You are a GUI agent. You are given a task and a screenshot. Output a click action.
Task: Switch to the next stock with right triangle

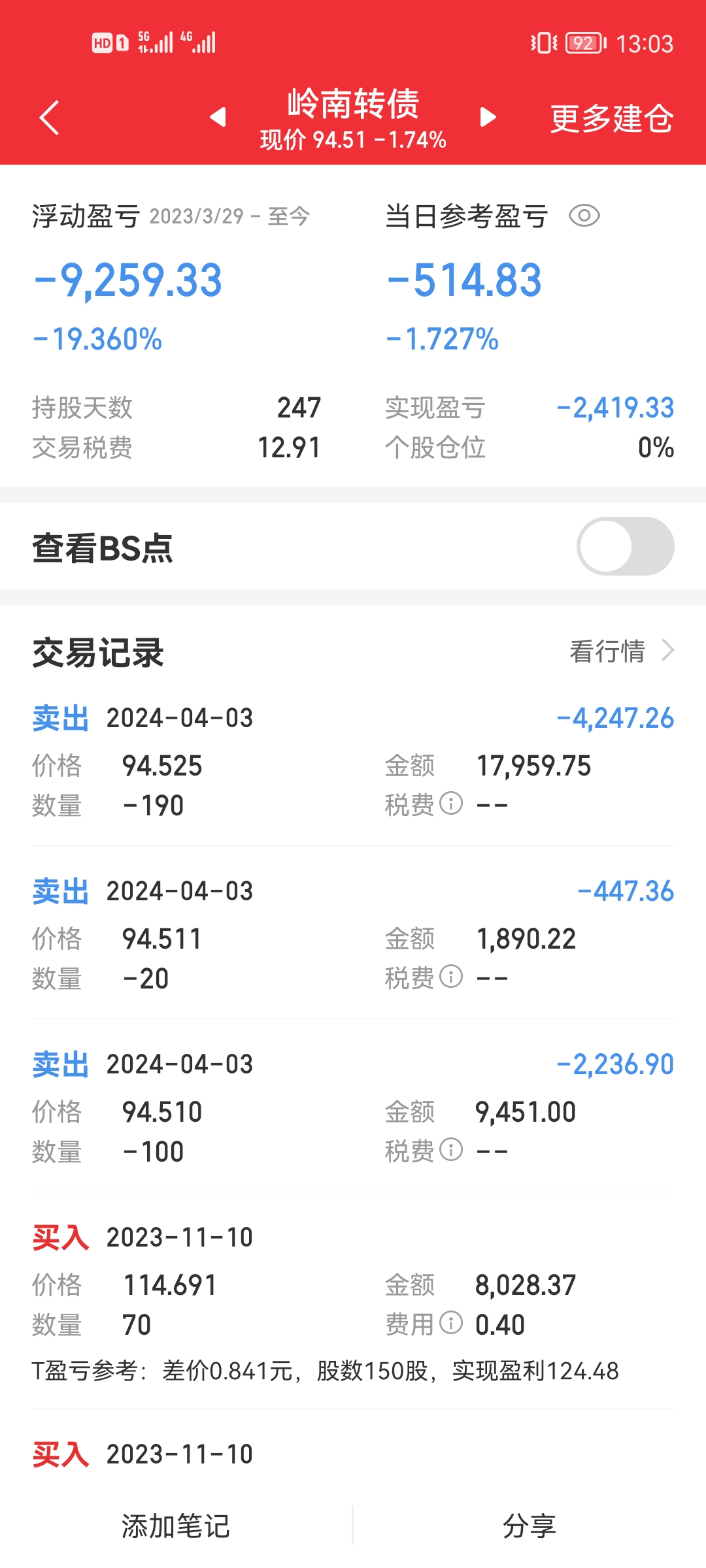[x=488, y=118]
